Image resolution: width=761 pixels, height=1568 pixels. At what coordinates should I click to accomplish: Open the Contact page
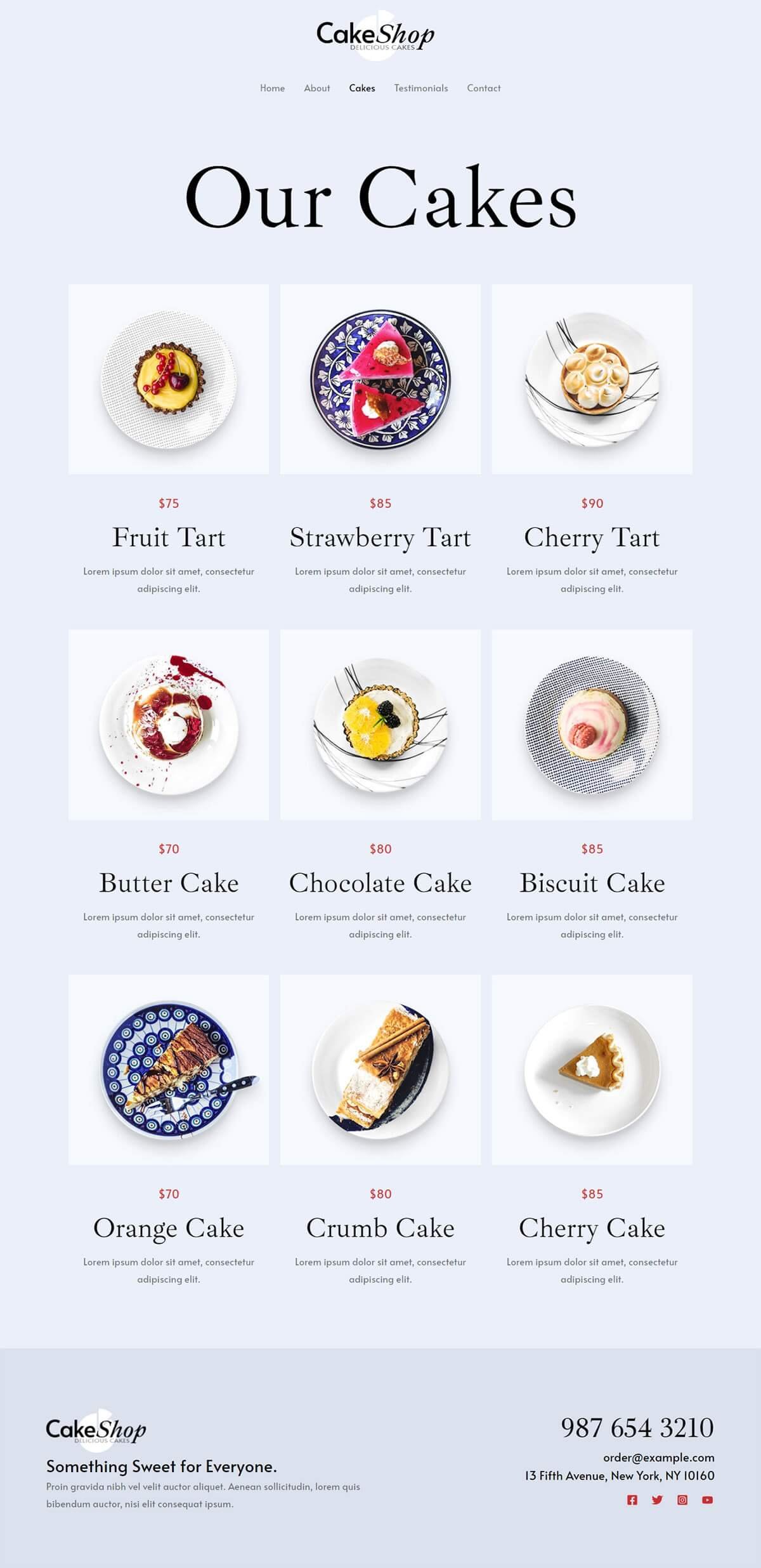tap(483, 88)
